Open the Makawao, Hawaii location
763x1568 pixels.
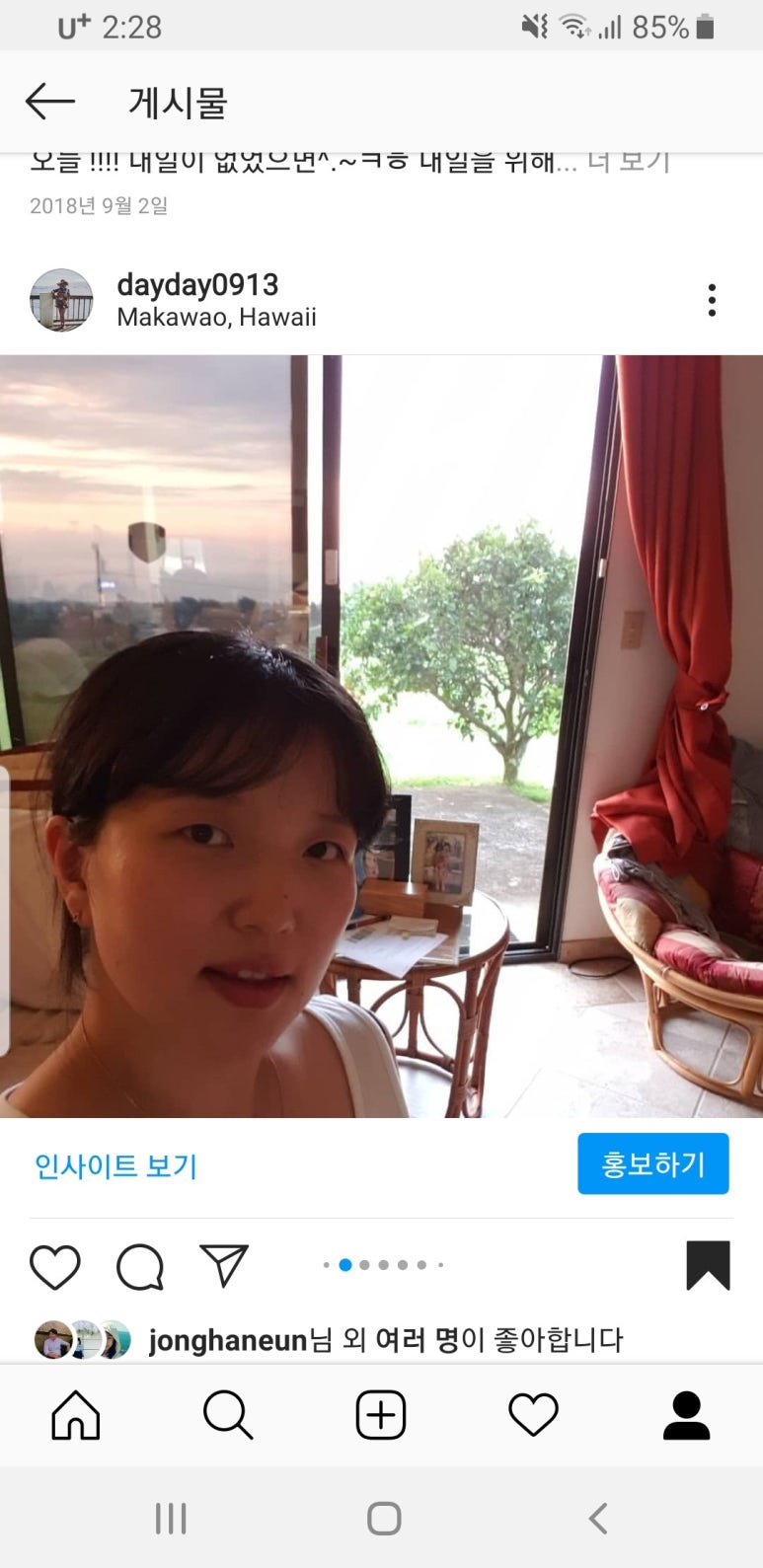(216, 318)
